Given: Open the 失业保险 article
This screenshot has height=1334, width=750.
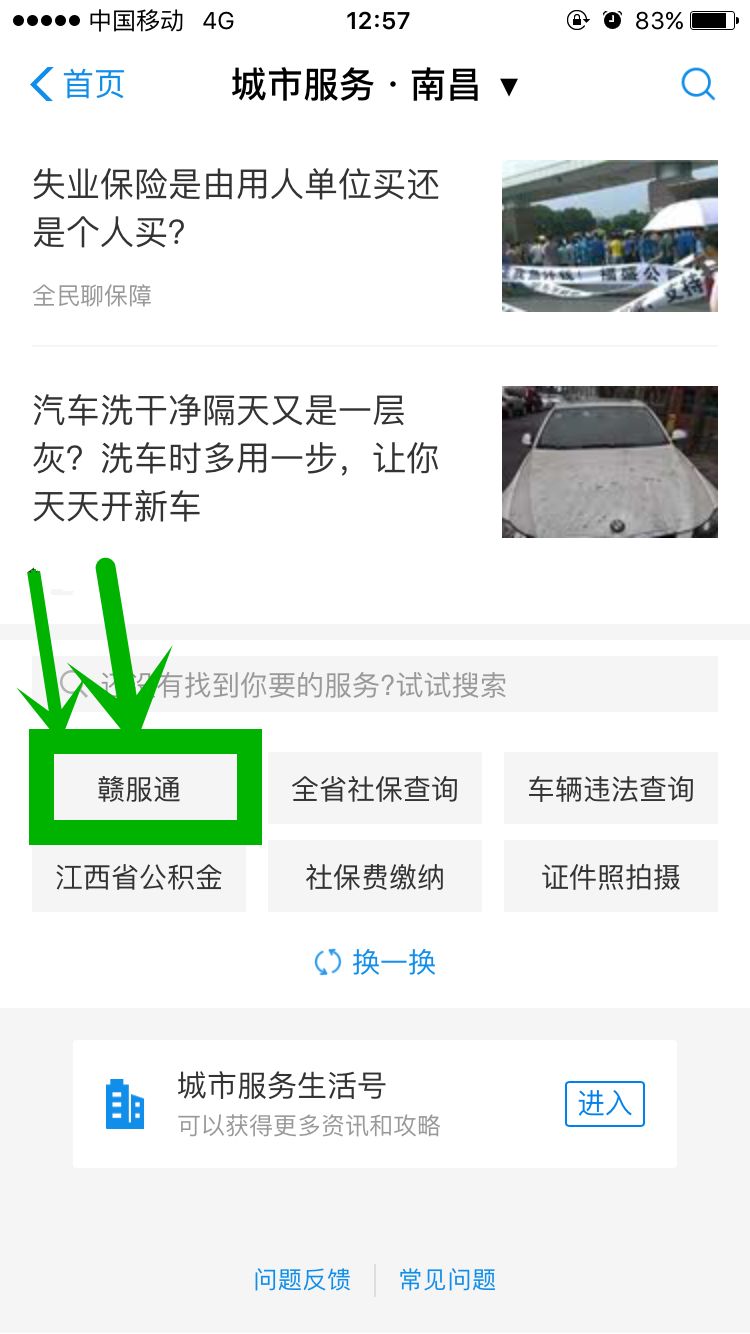Looking at the screenshot, I should coord(236,209).
